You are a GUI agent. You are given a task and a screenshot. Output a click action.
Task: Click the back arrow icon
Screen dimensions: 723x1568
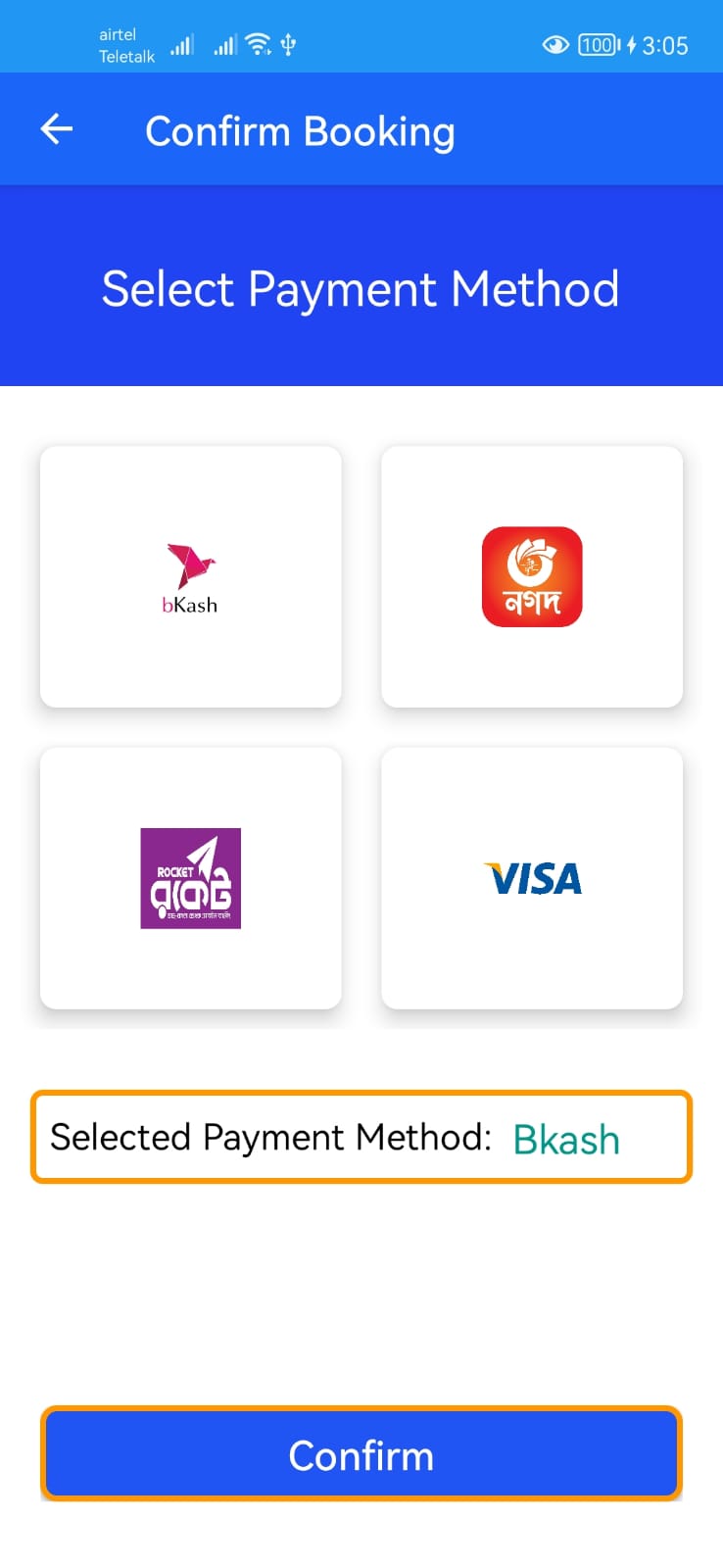(56, 128)
